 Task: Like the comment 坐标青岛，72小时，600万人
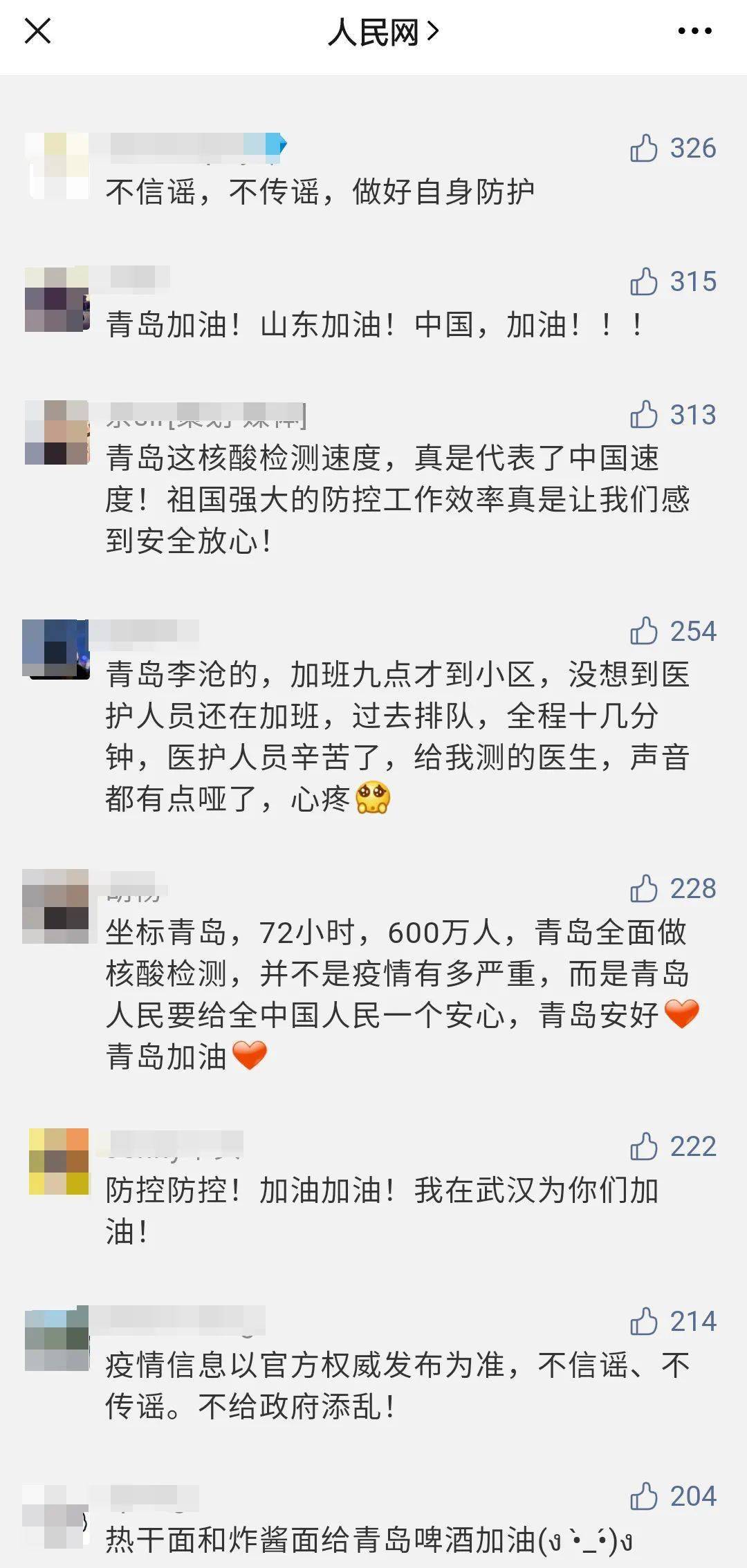point(643,889)
